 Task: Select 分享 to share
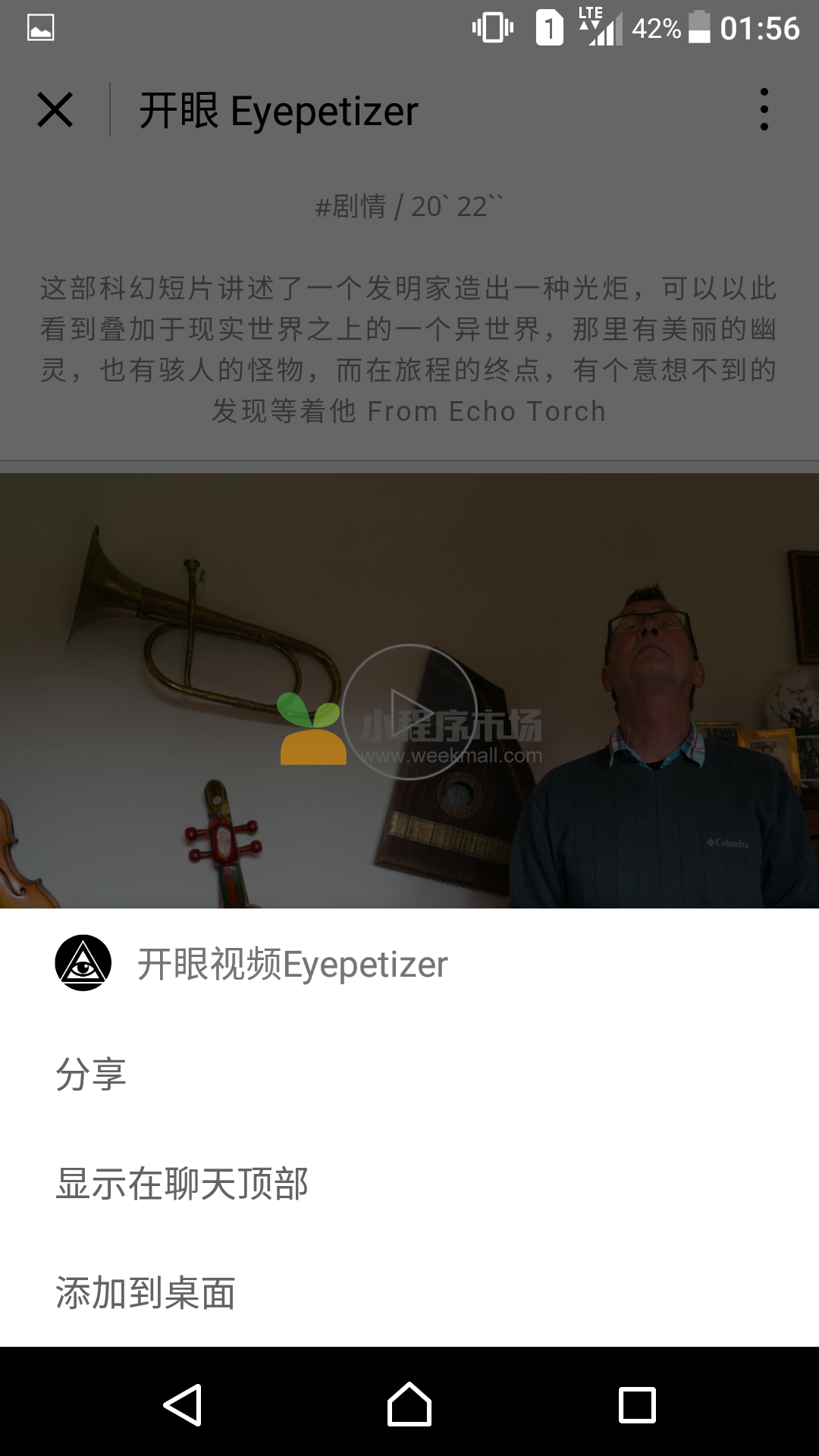(91, 1074)
